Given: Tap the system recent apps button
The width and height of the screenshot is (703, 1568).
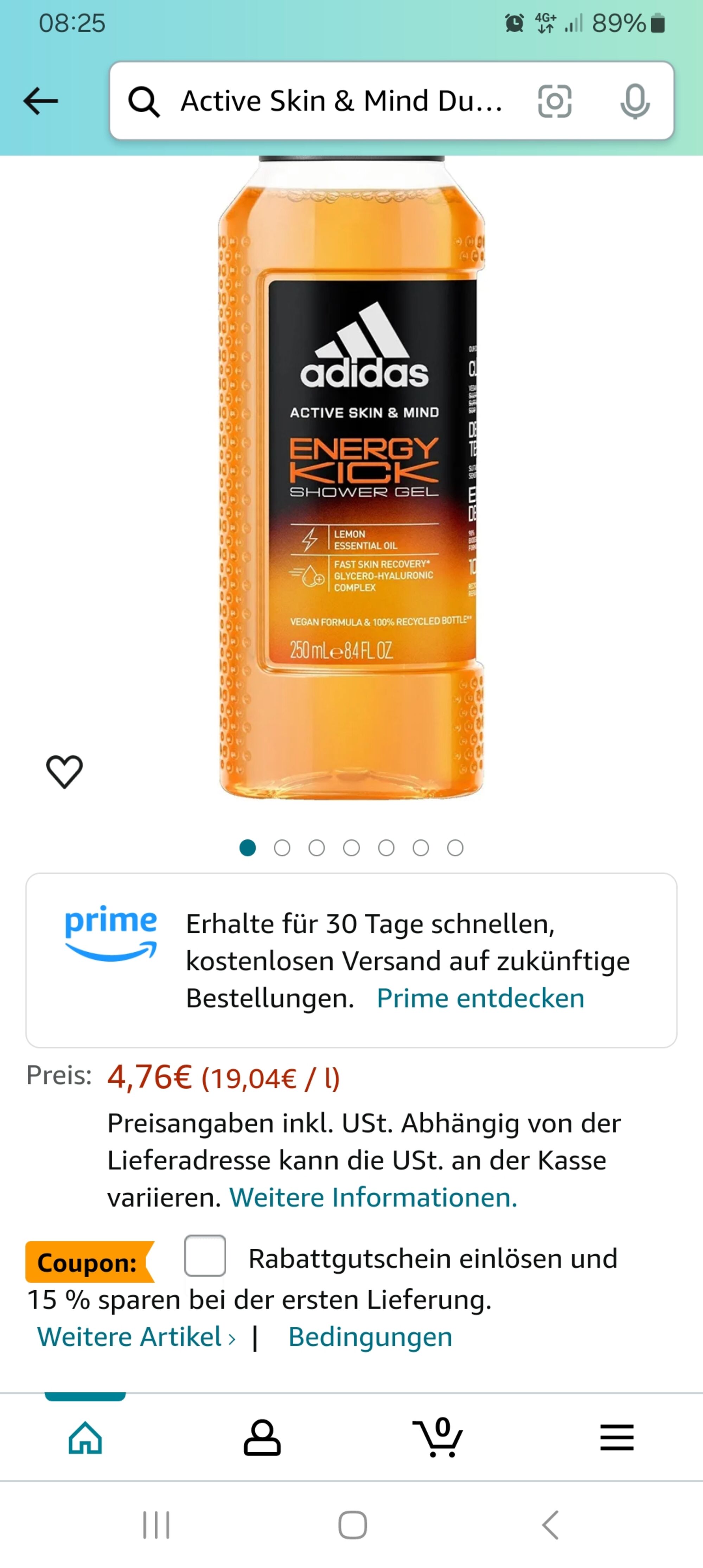Looking at the screenshot, I should pyautogui.click(x=156, y=1525).
